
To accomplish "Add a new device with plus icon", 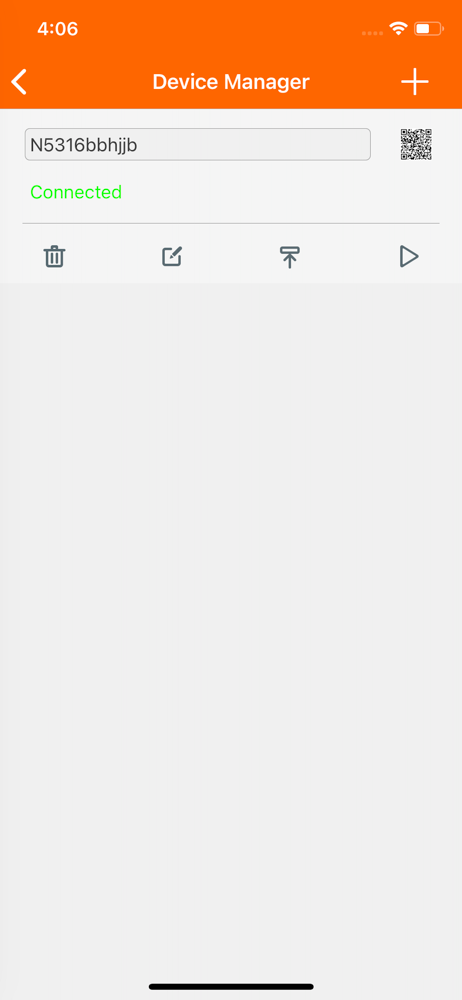I will click(x=415, y=82).
